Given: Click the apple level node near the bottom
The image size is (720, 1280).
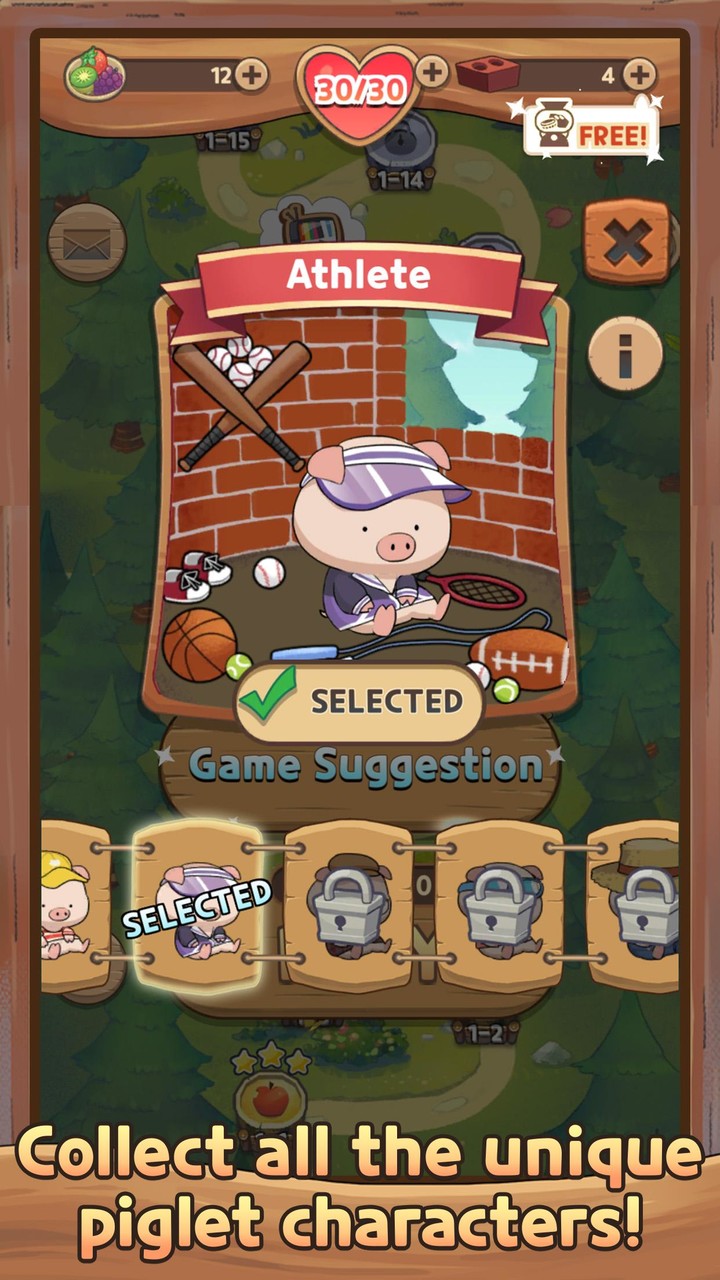Looking at the screenshot, I should 270,1102.
